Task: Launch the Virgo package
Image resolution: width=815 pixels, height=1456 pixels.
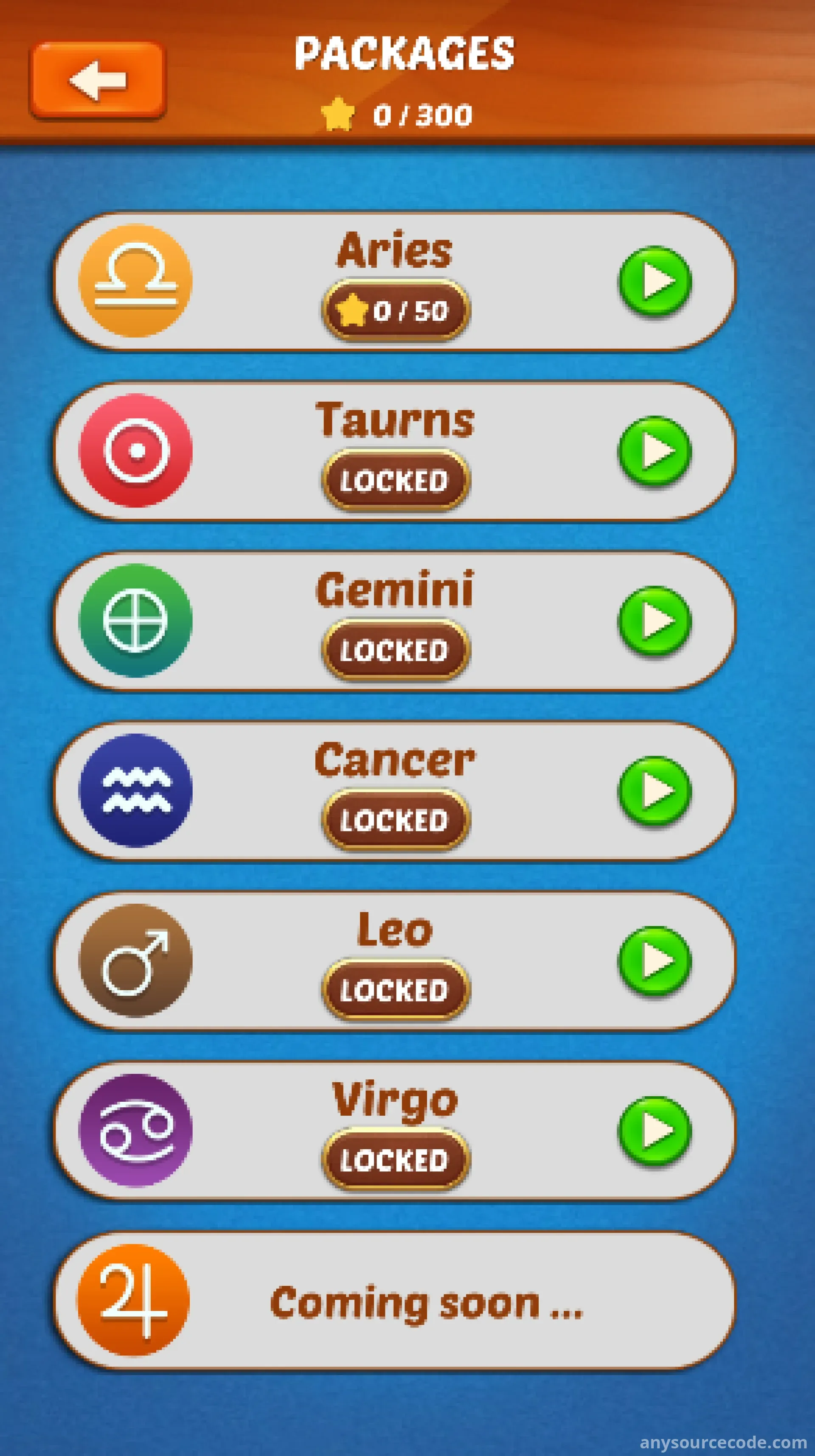Action: [x=655, y=1131]
